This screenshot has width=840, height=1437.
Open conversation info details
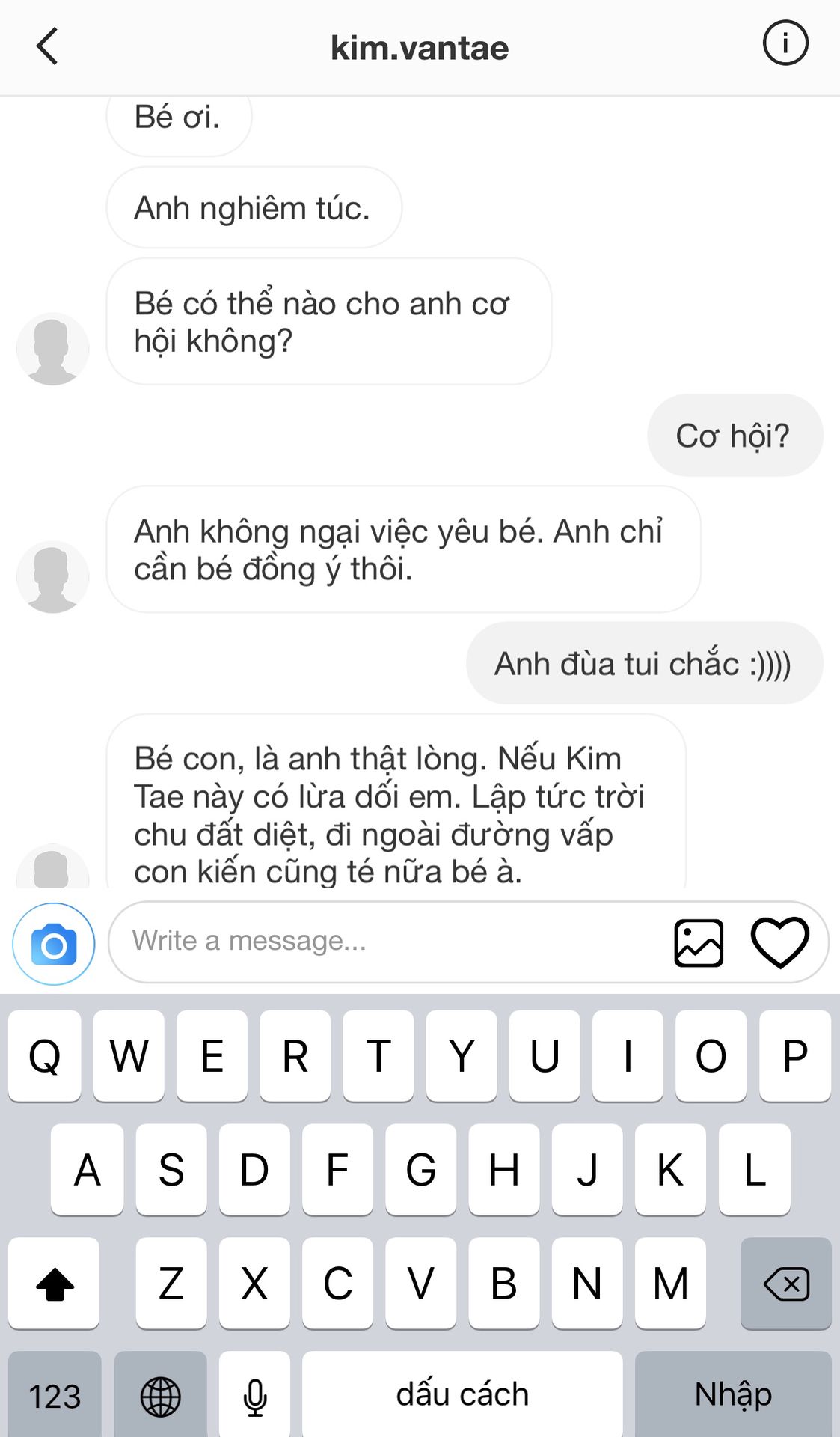[x=785, y=43]
